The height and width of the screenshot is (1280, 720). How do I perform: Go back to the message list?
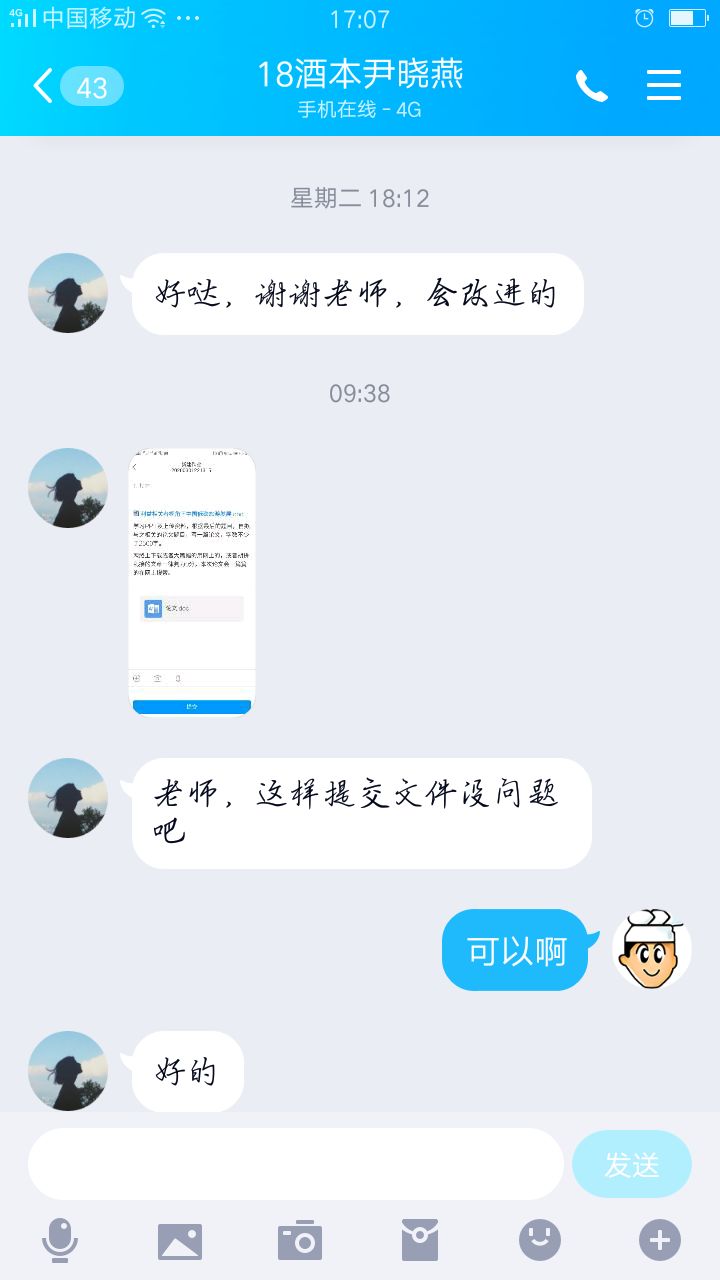(x=44, y=86)
